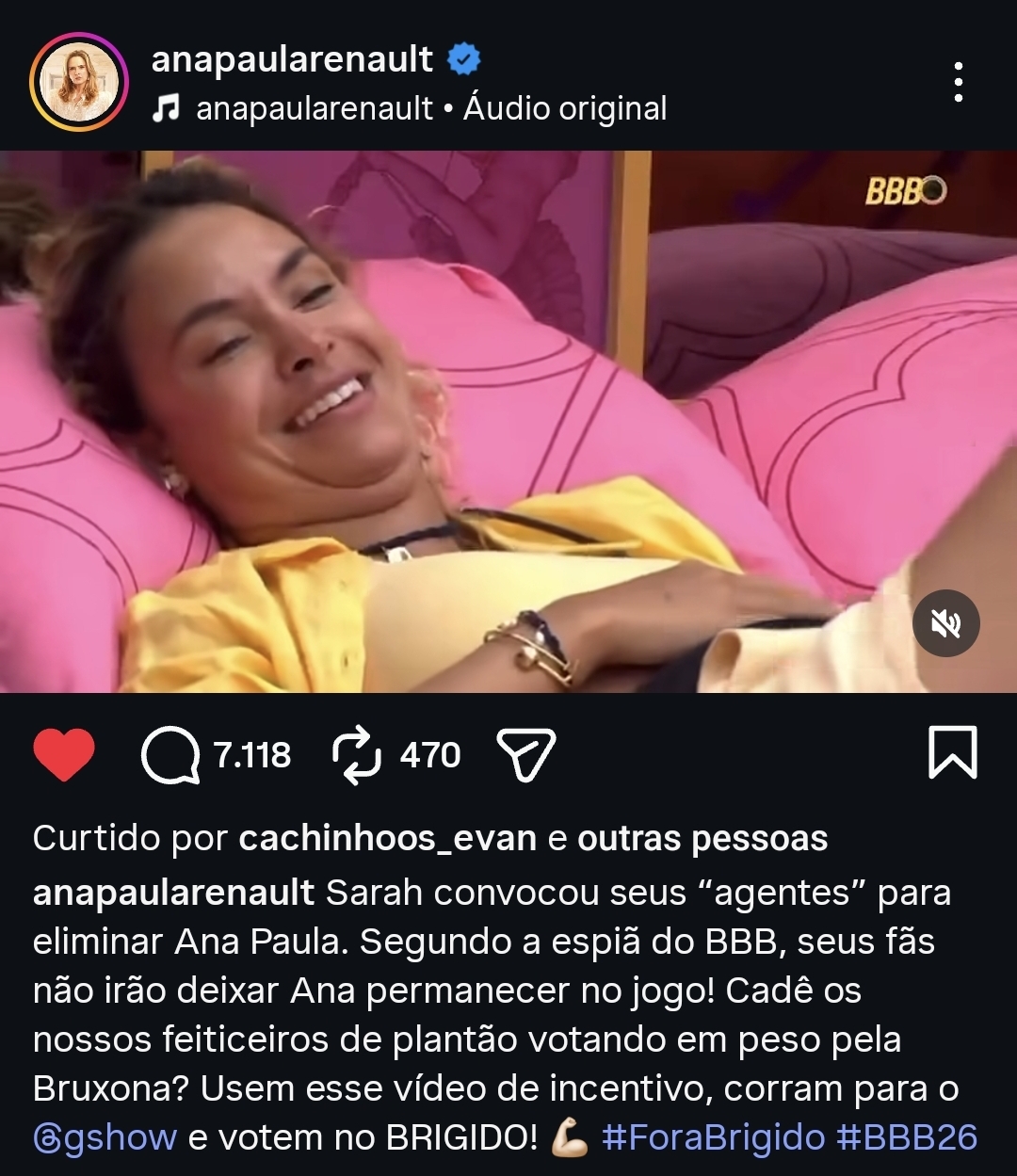Open cachinhoos_evan's profile
1017x1176 pixels.
(387, 838)
